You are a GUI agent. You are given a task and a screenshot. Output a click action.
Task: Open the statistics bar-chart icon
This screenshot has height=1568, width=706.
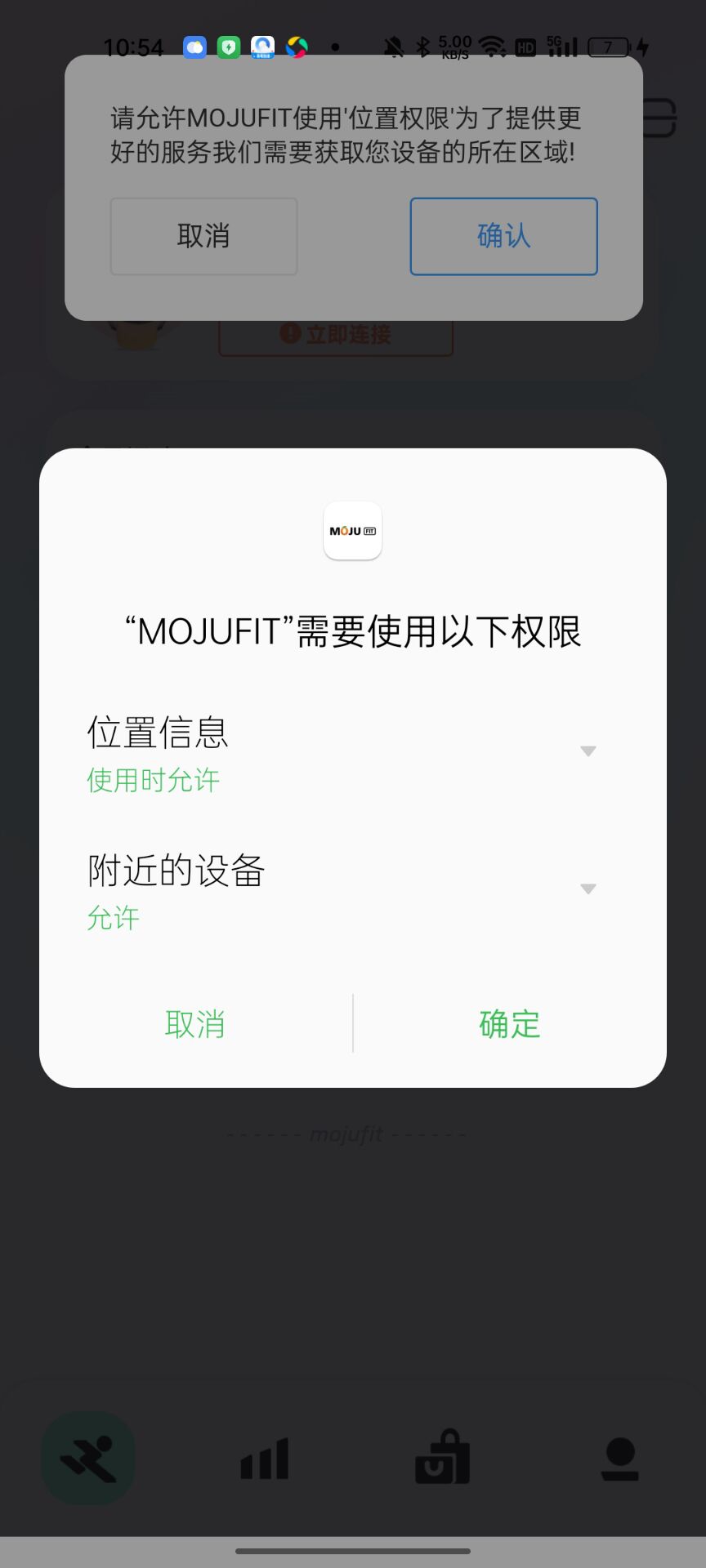pos(264,1460)
